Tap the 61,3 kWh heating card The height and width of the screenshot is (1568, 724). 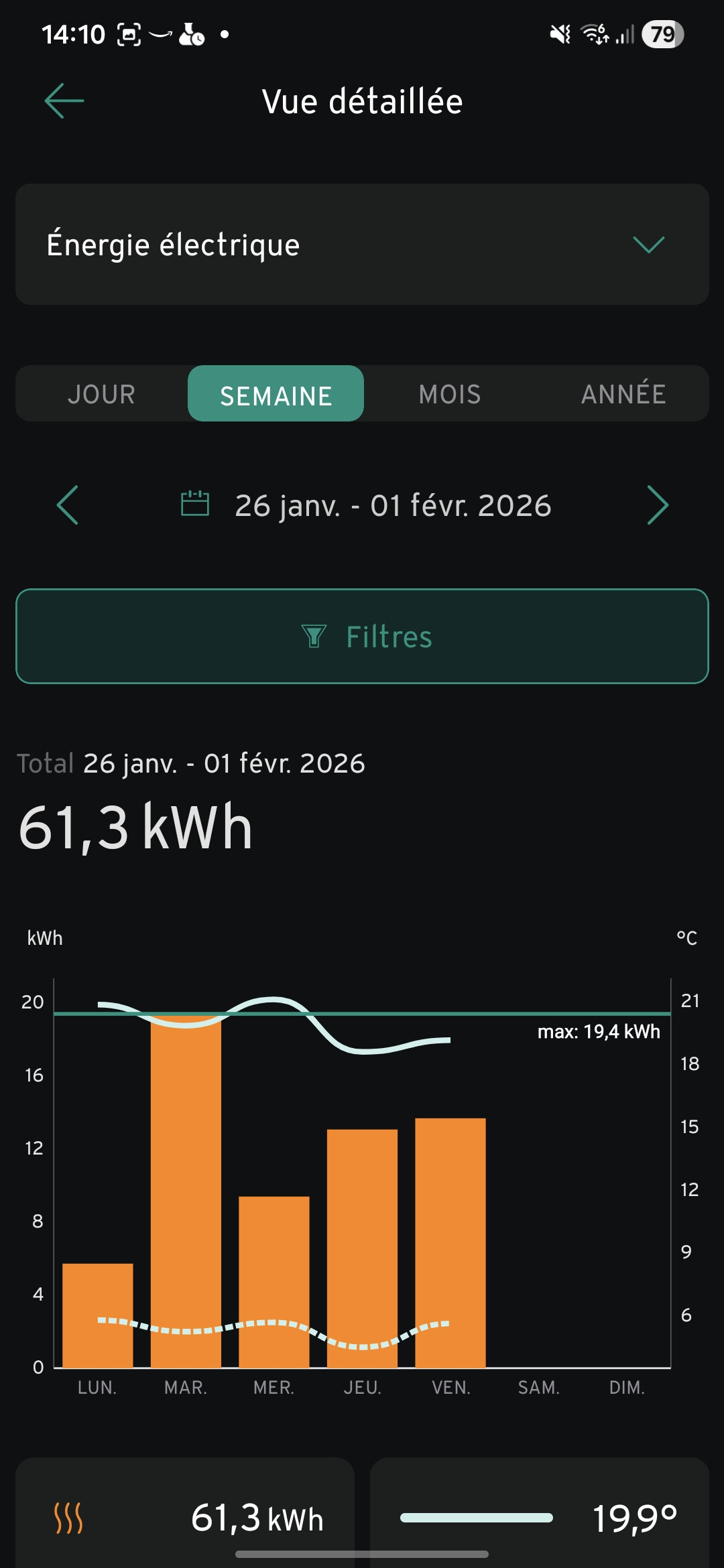[185, 1516]
